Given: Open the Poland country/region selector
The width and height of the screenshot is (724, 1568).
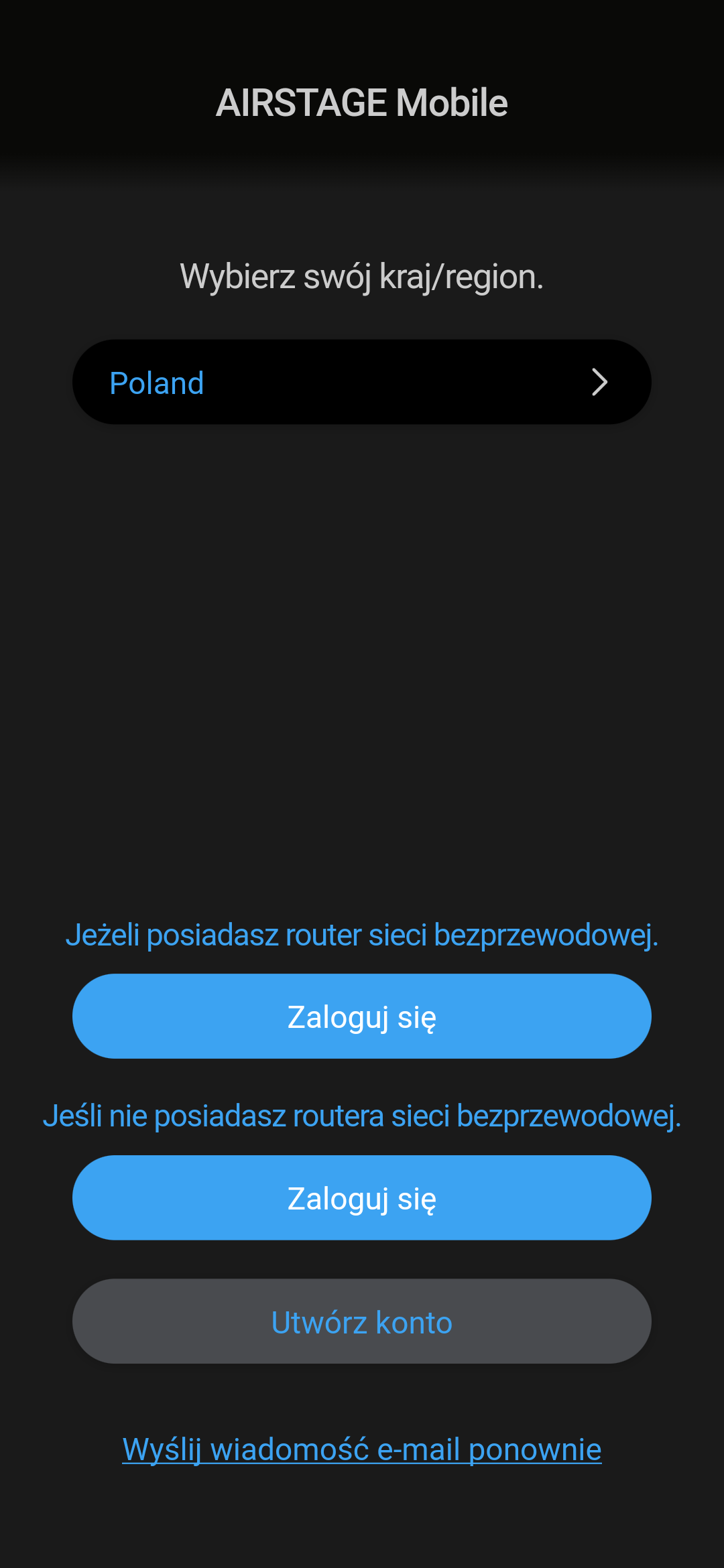Looking at the screenshot, I should click(x=362, y=382).
